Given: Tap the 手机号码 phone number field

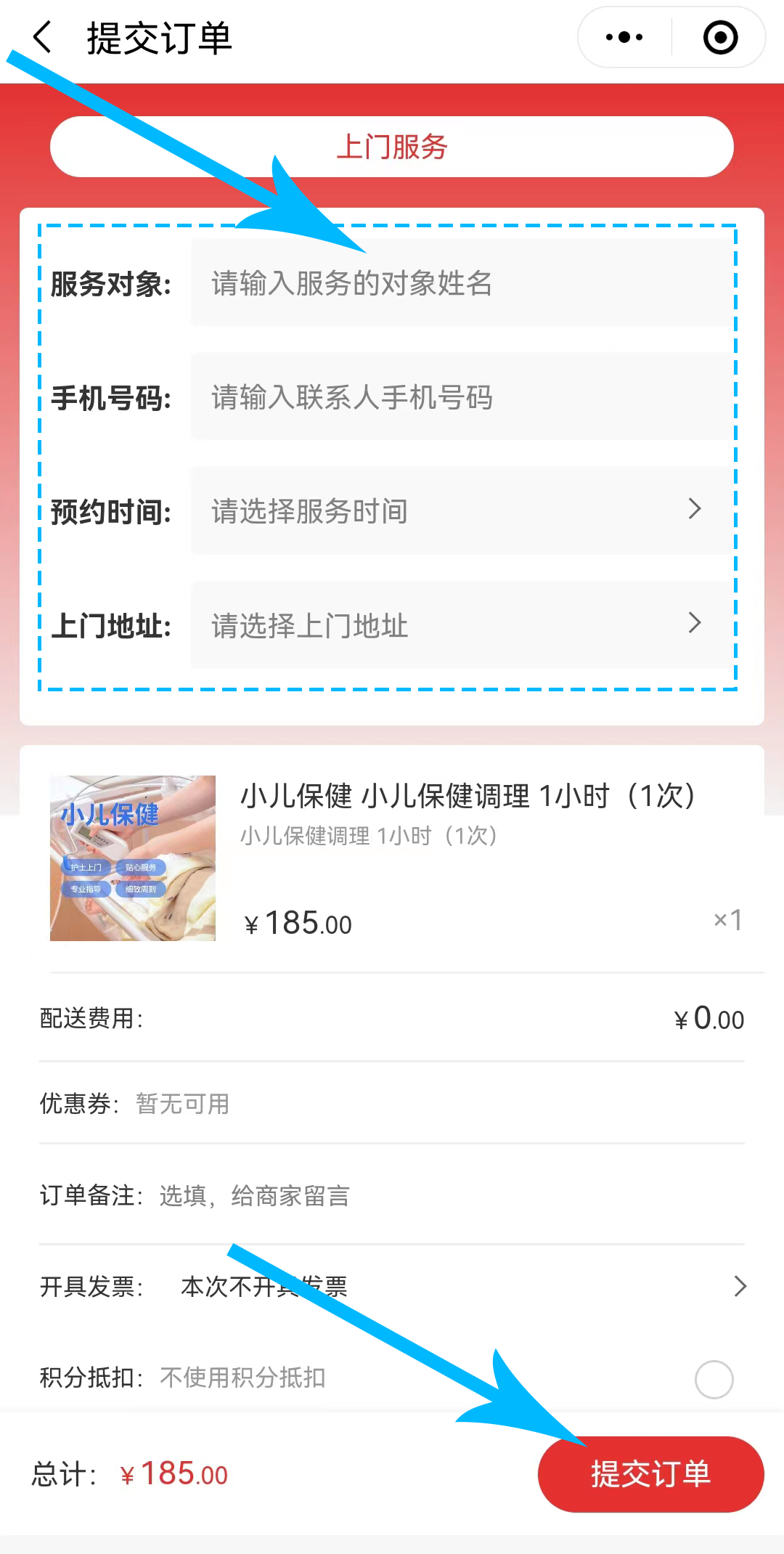Looking at the screenshot, I should click(x=462, y=397).
